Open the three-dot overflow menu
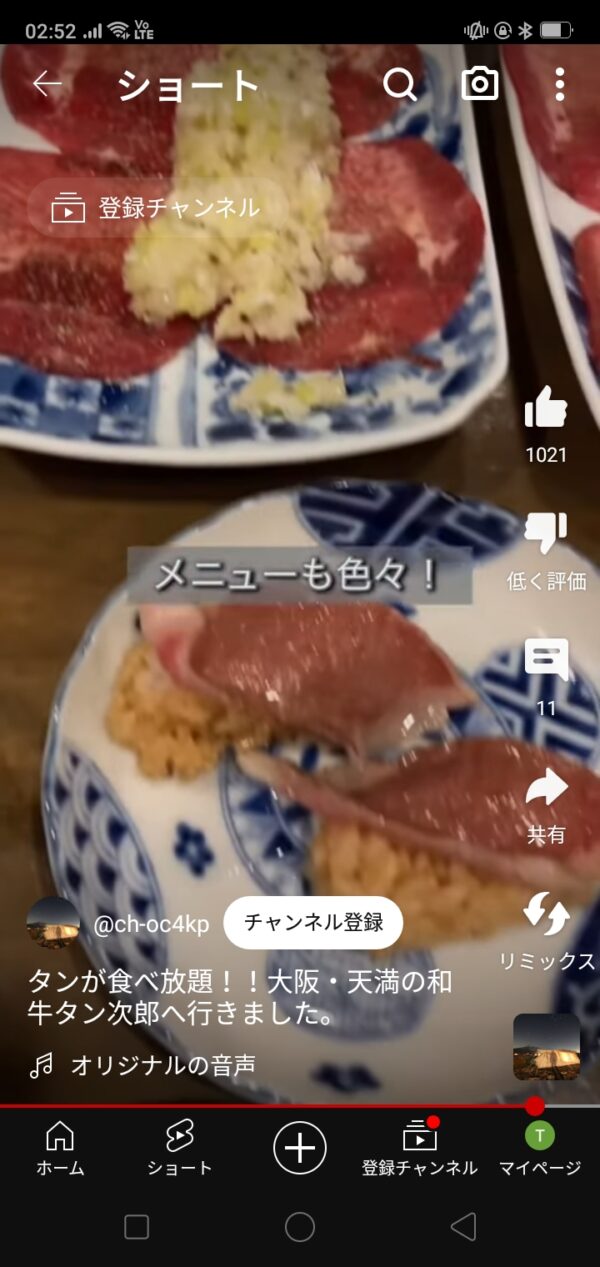Image resolution: width=600 pixels, height=1267 pixels. [x=560, y=84]
